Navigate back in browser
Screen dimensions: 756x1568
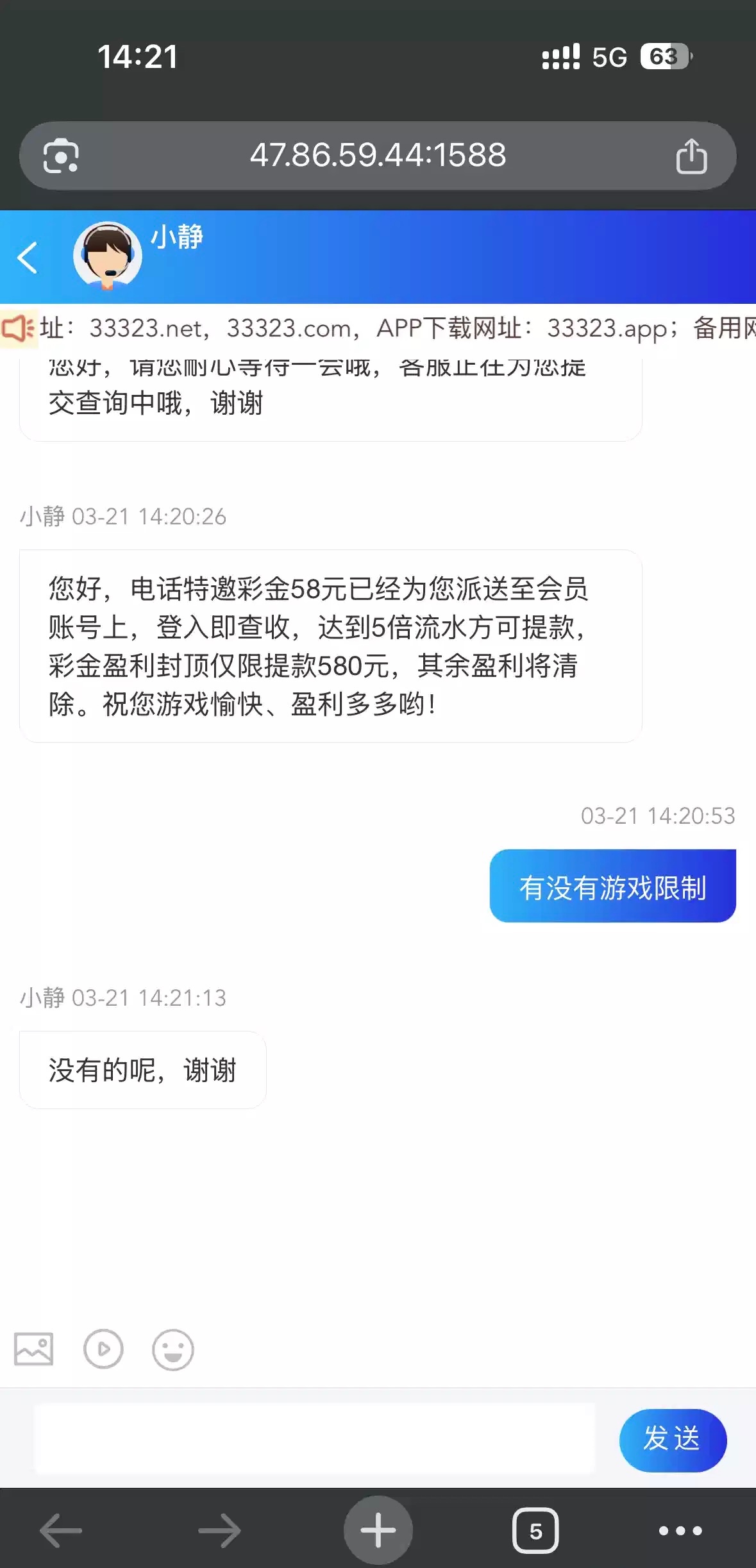tap(61, 1531)
